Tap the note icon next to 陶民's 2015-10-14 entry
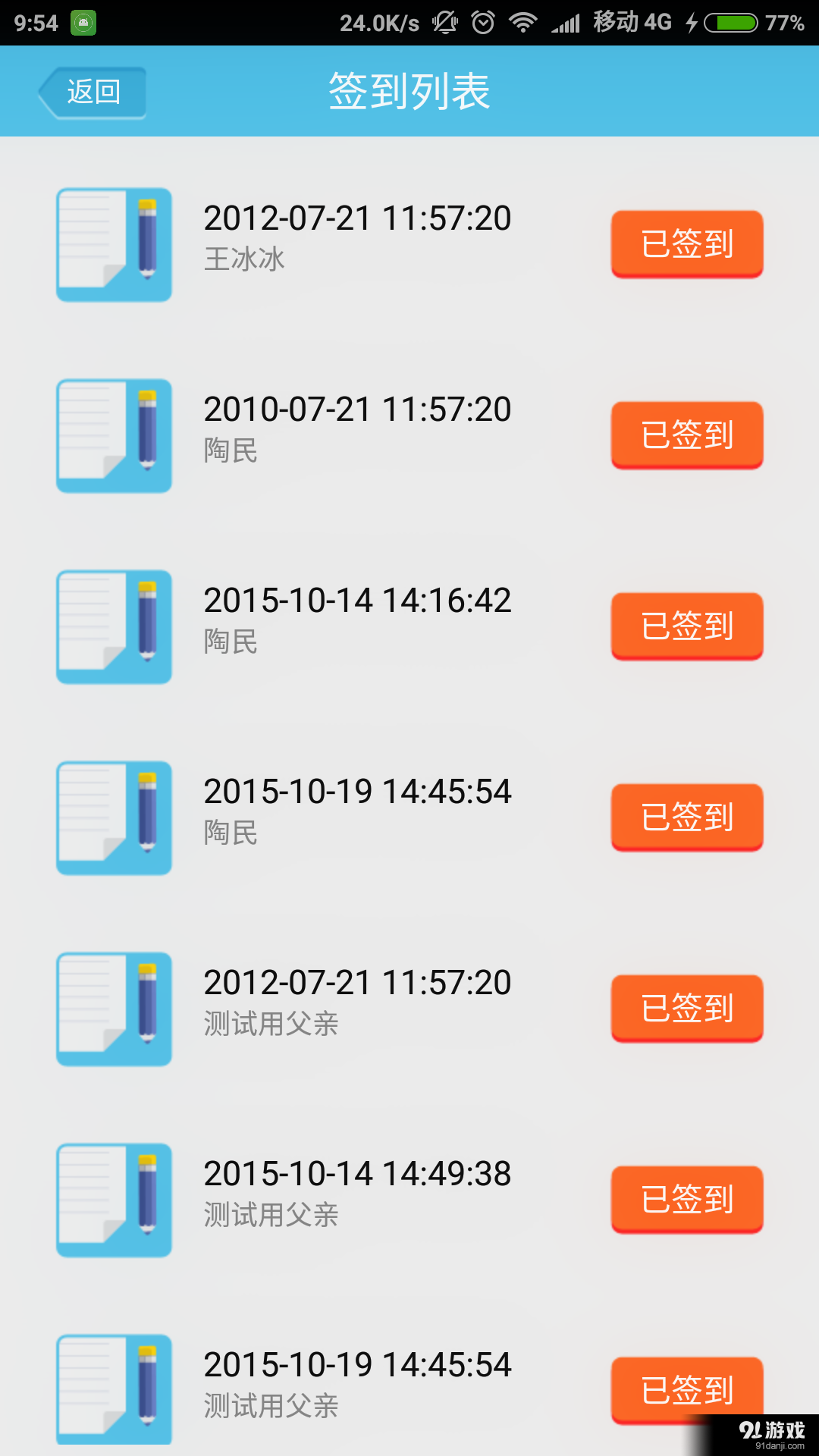819x1456 pixels. pos(113,626)
